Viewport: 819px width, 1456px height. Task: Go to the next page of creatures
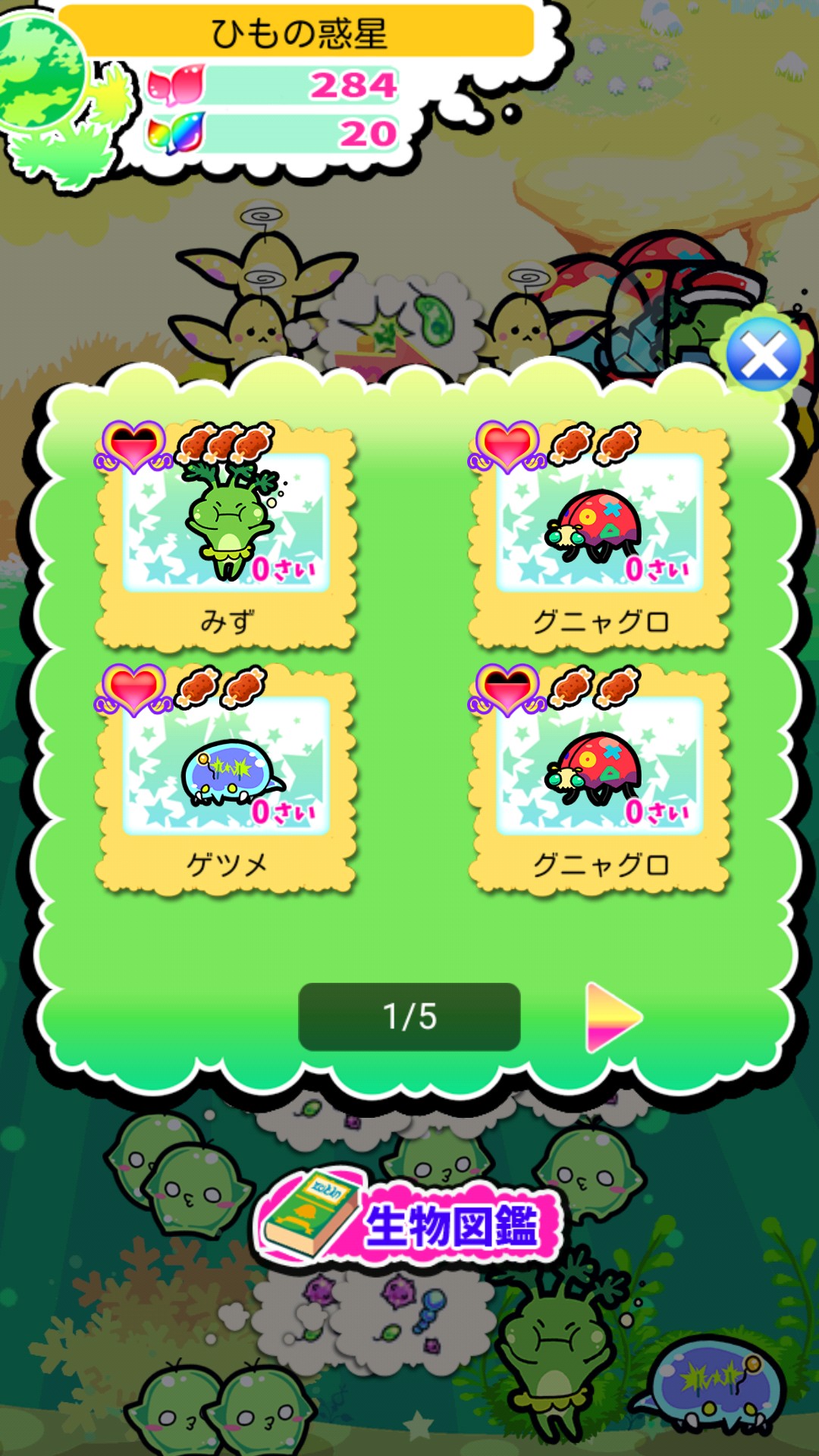pos(613,1017)
